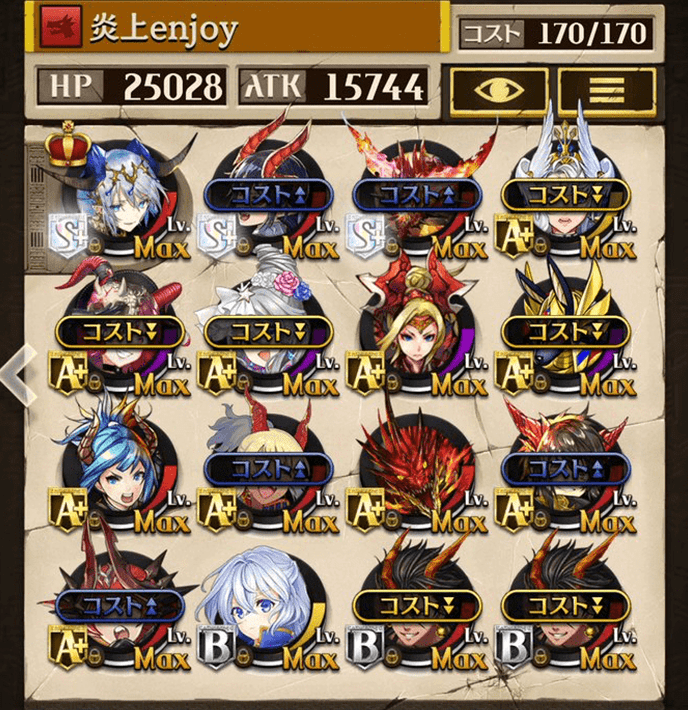Select the gold-and-black armored helmet card
This screenshot has width=688, height=710.
564,335
